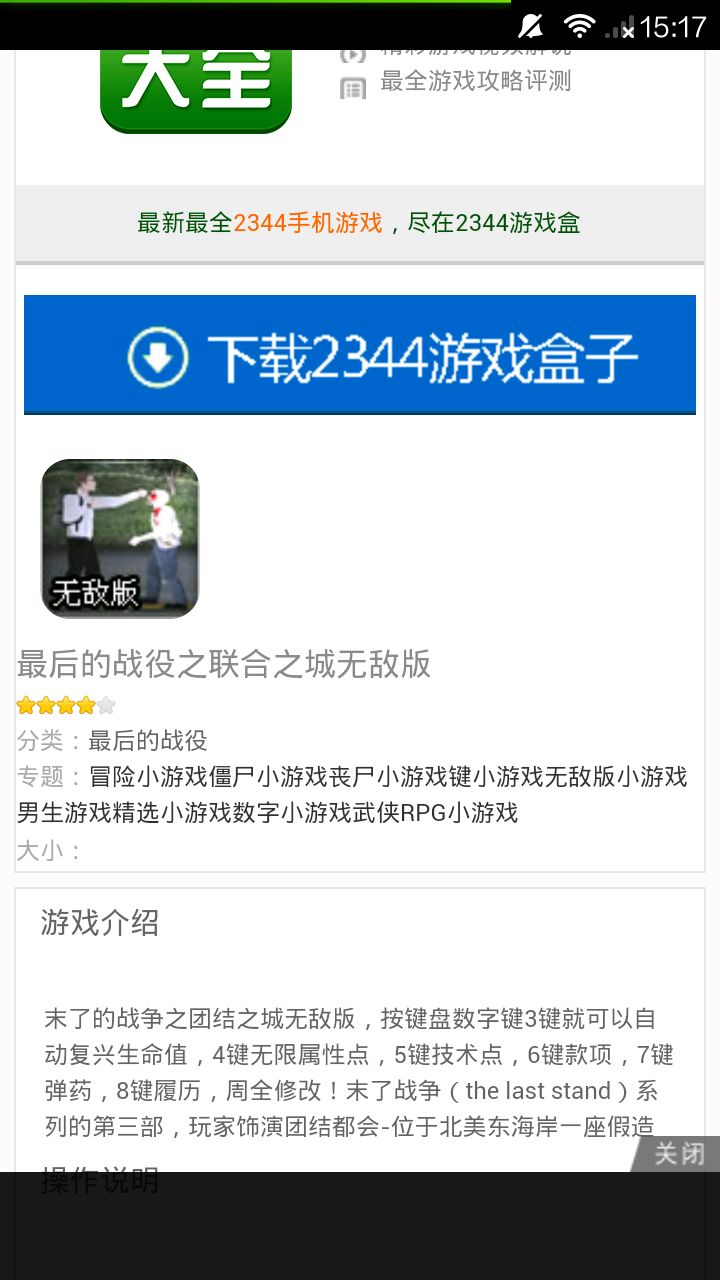Close the bottom overlay with 关闭
The height and width of the screenshot is (1280, 720).
coord(678,1154)
